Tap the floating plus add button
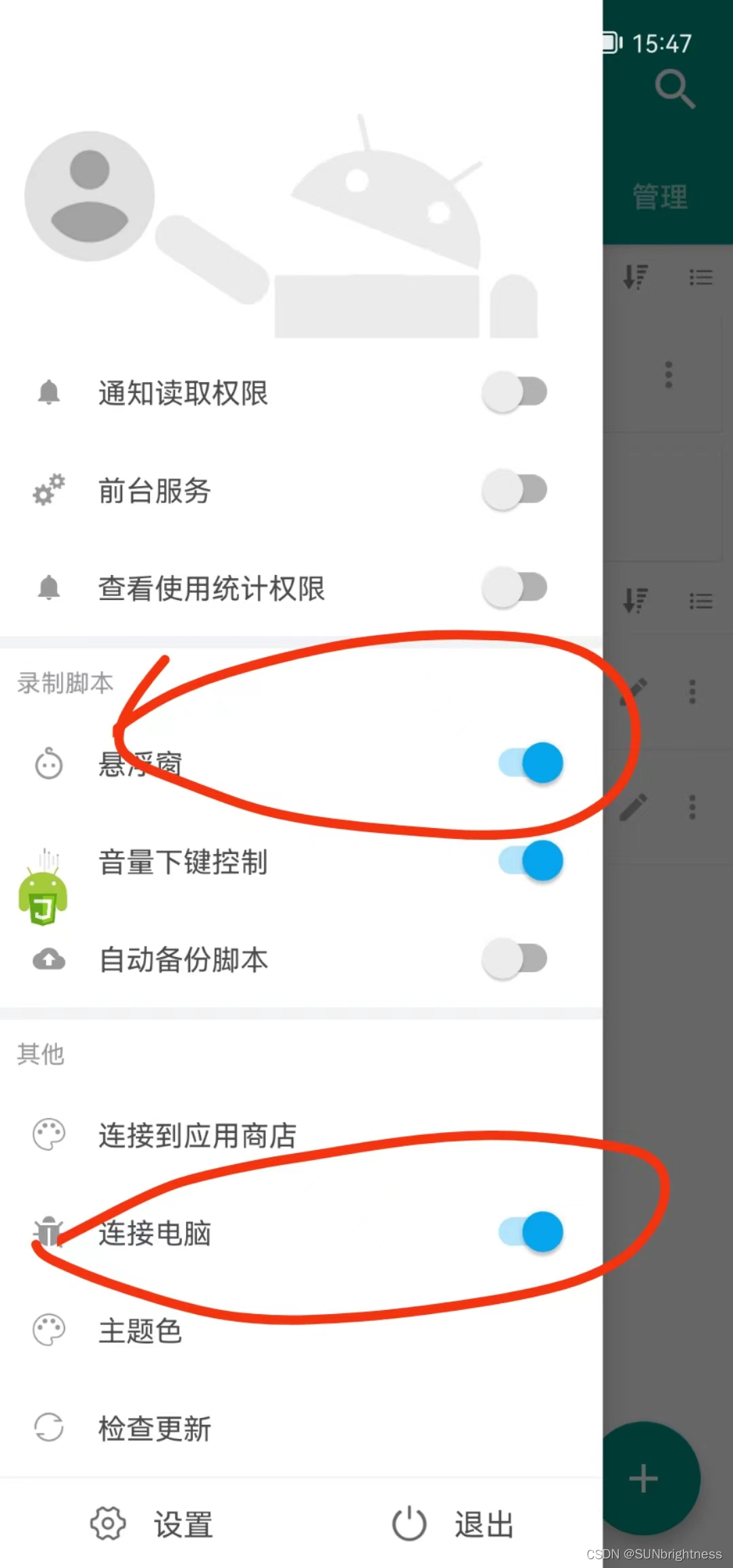Viewport: 733px width, 1568px height. 643,1478
